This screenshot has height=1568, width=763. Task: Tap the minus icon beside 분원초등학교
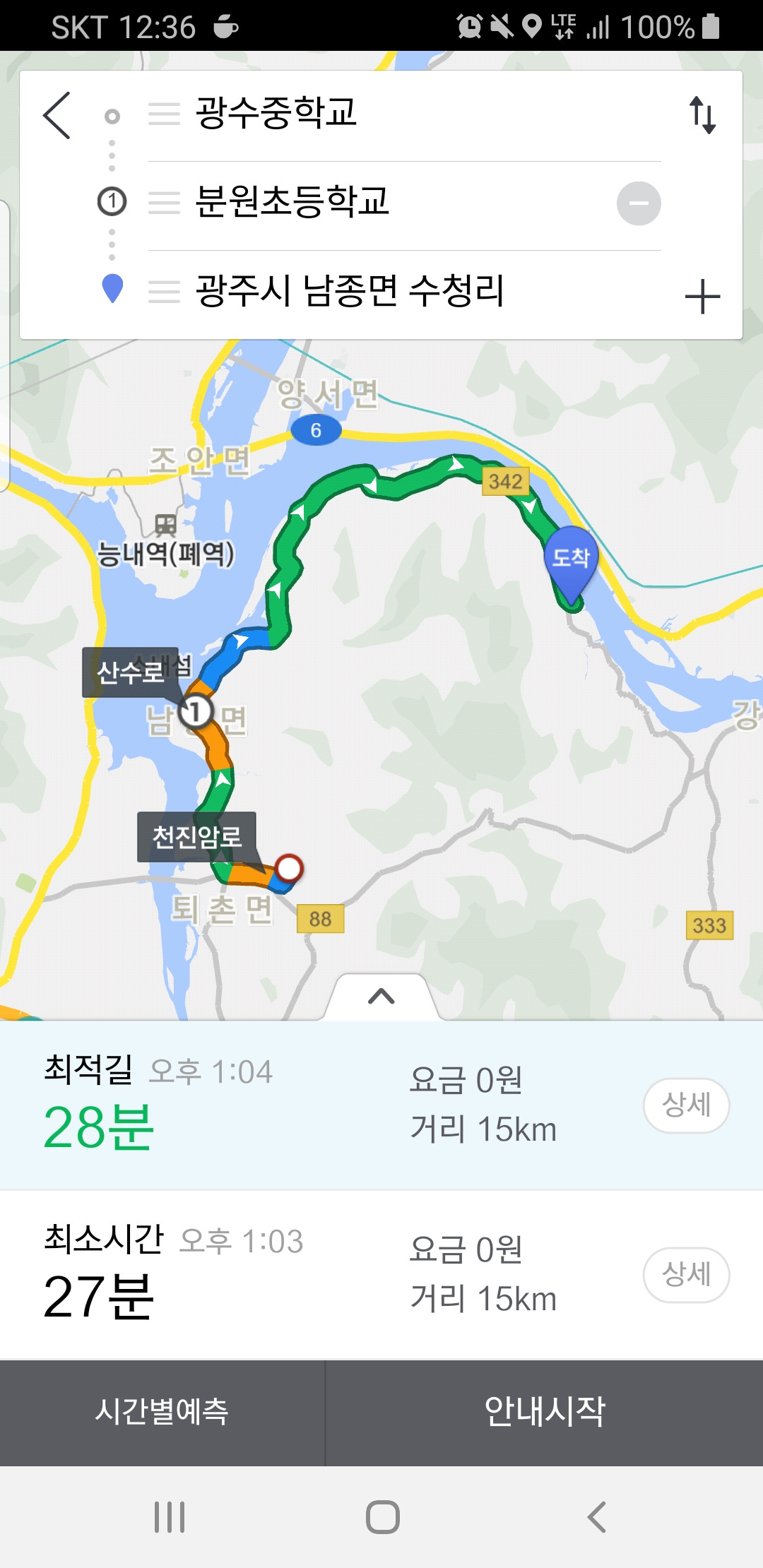(639, 203)
